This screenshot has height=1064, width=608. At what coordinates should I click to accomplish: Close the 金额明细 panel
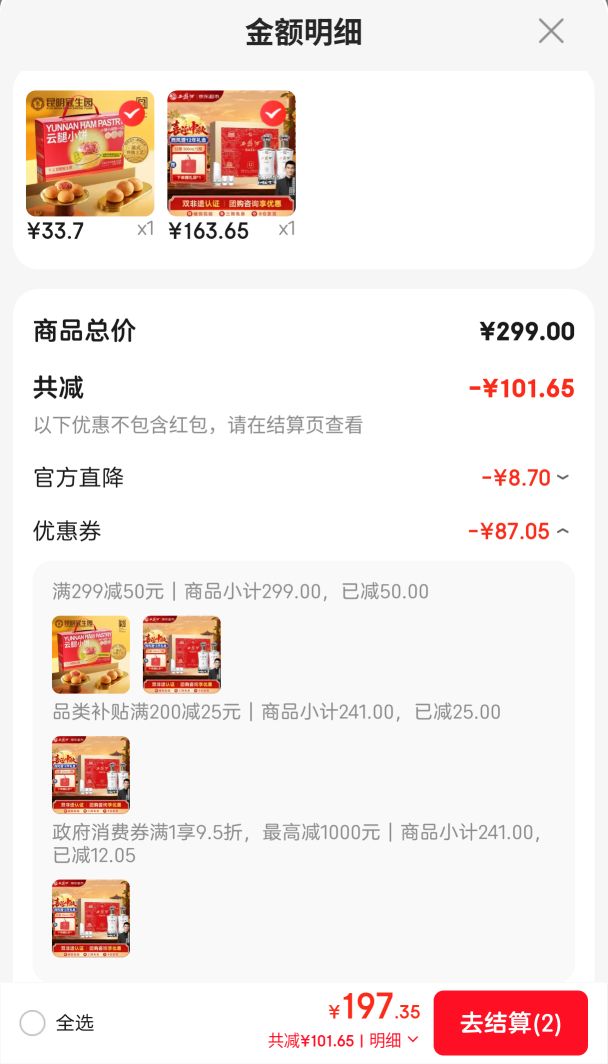click(x=550, y=31)
